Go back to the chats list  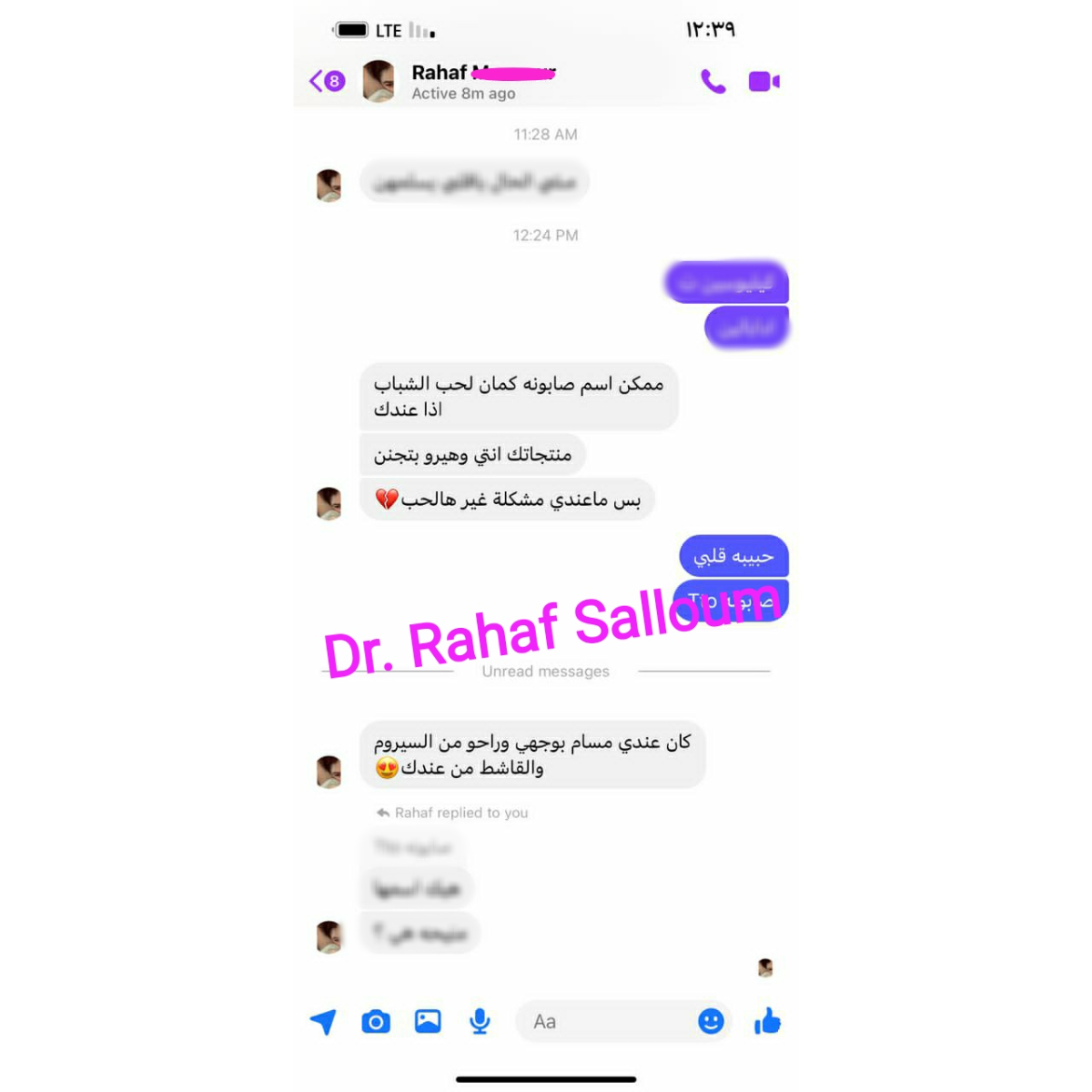point(326,81)
